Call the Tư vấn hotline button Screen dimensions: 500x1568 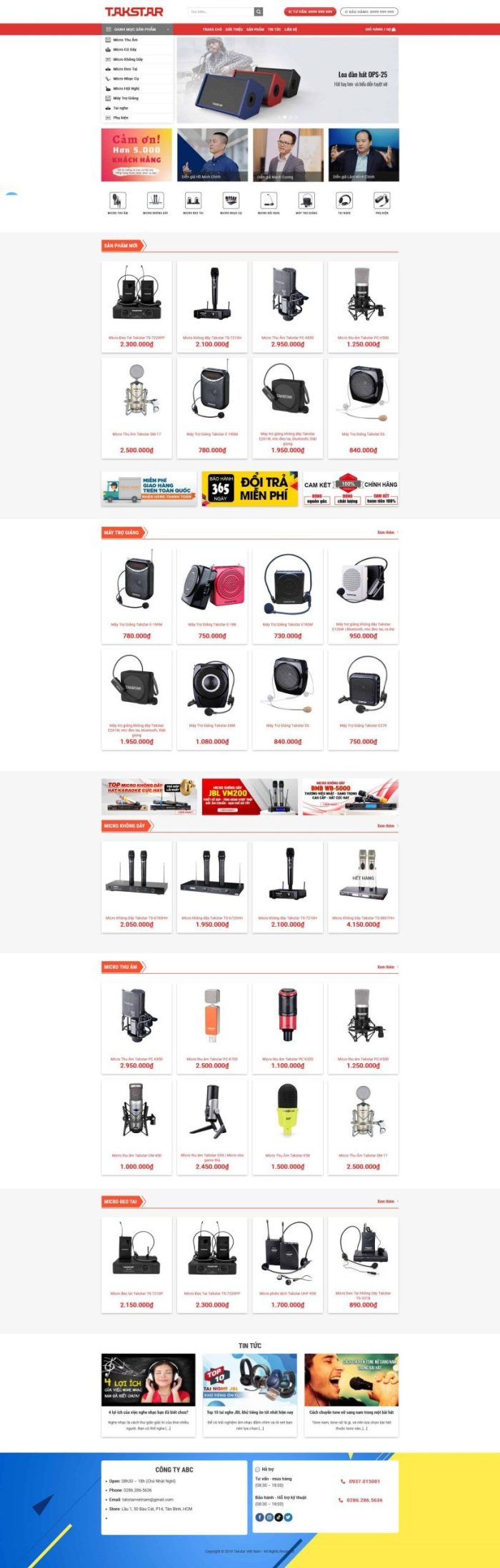pos(310,11)
